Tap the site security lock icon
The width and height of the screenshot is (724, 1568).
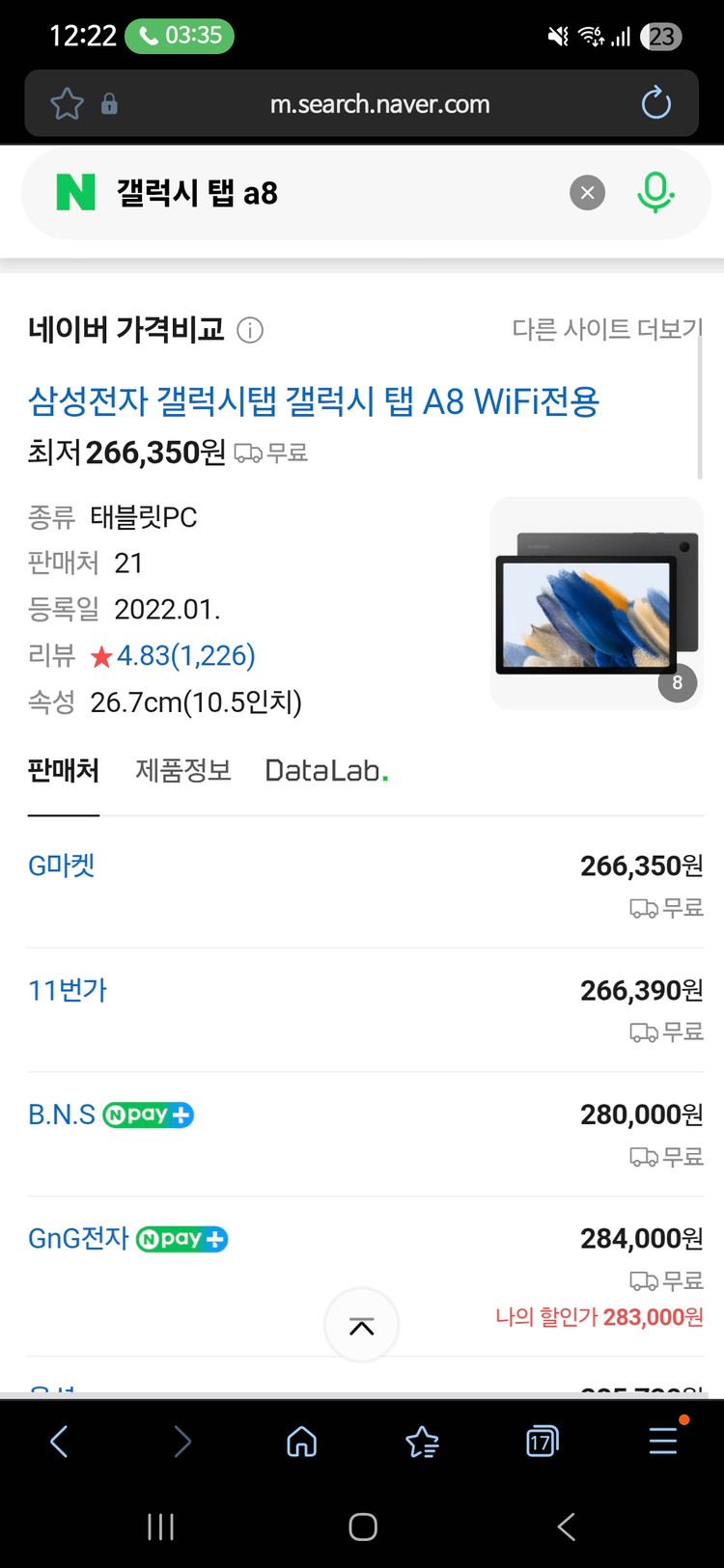(x=108, y=103)
